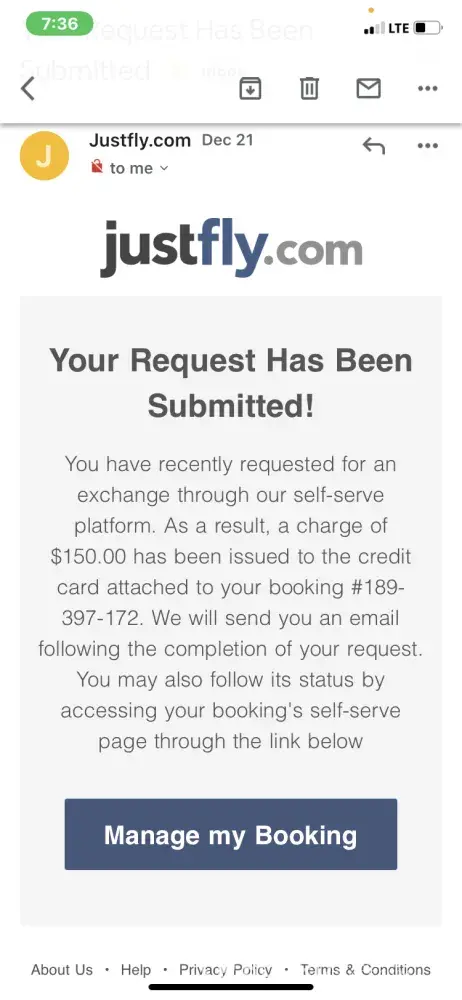Archive this email
This screenshot has width=462, height=1000.
click(x=250, y=89)
